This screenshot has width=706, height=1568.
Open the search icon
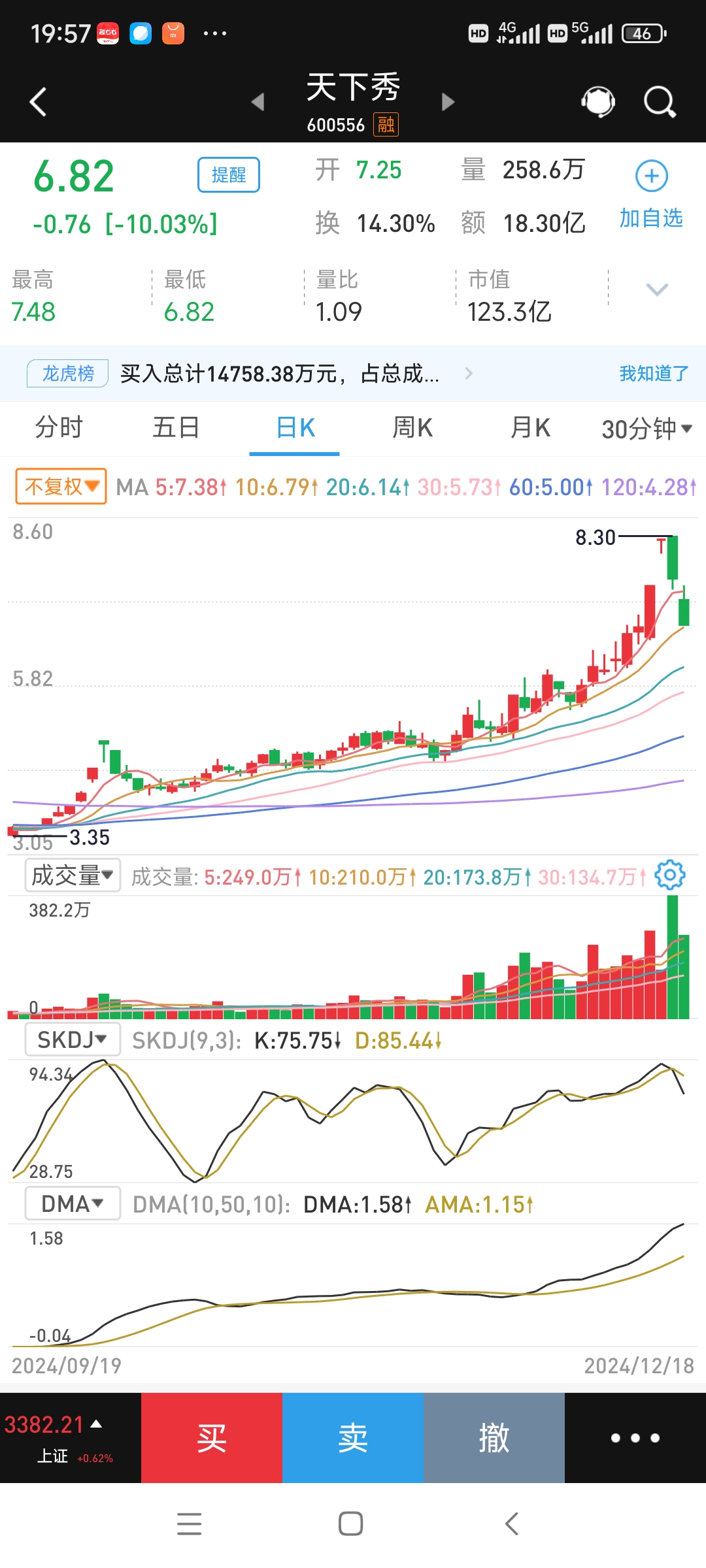click(660, 101)
